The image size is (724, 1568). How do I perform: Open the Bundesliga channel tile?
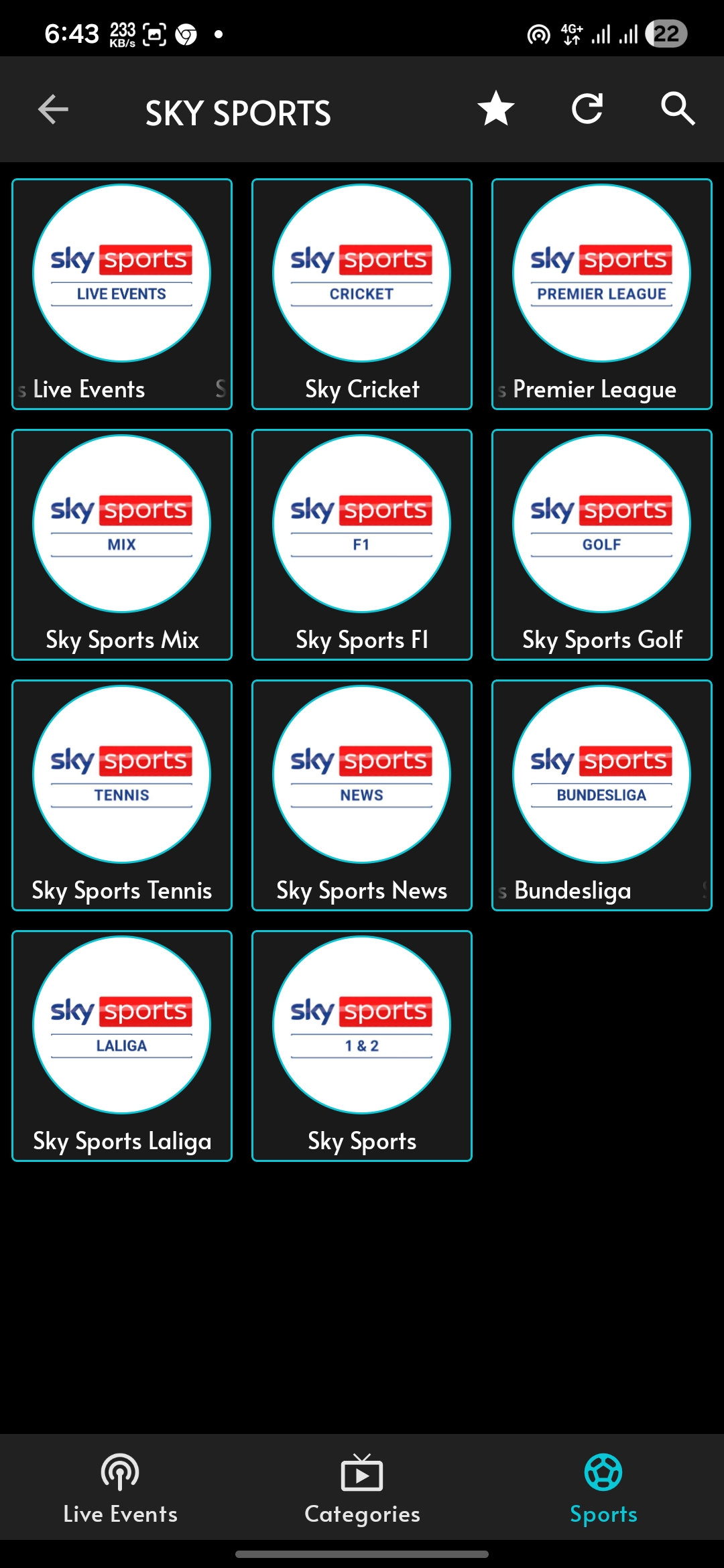(601, 795)
